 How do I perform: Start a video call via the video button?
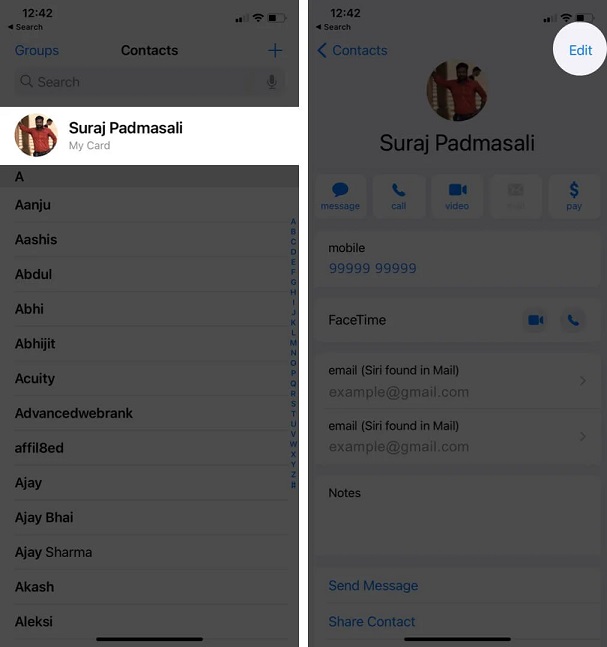[457, 195]
